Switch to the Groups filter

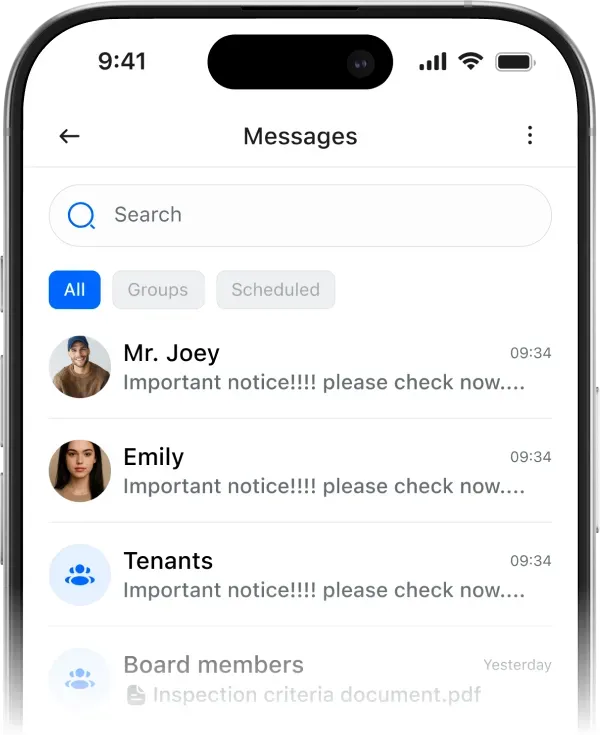[x=158, y=290]
